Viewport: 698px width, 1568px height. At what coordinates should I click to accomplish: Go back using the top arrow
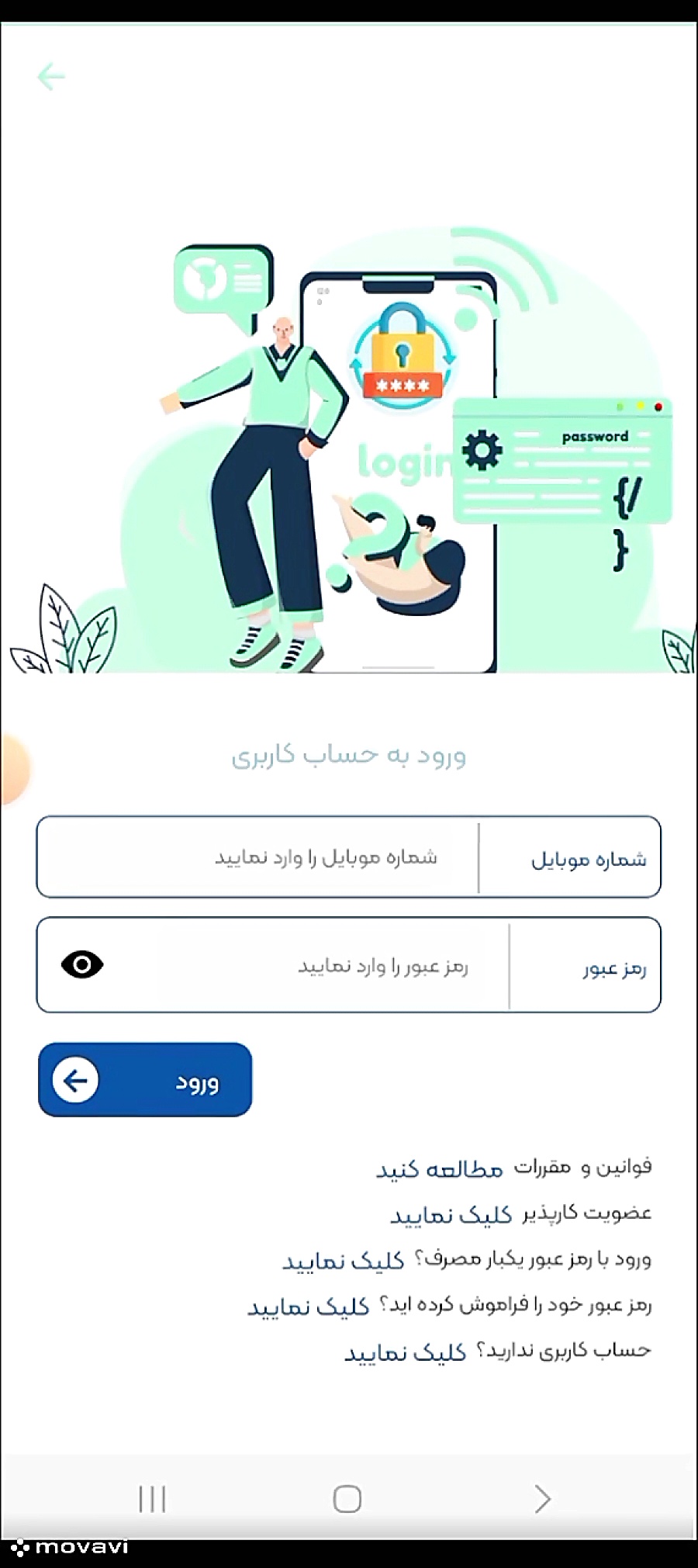tap(51, 77)
